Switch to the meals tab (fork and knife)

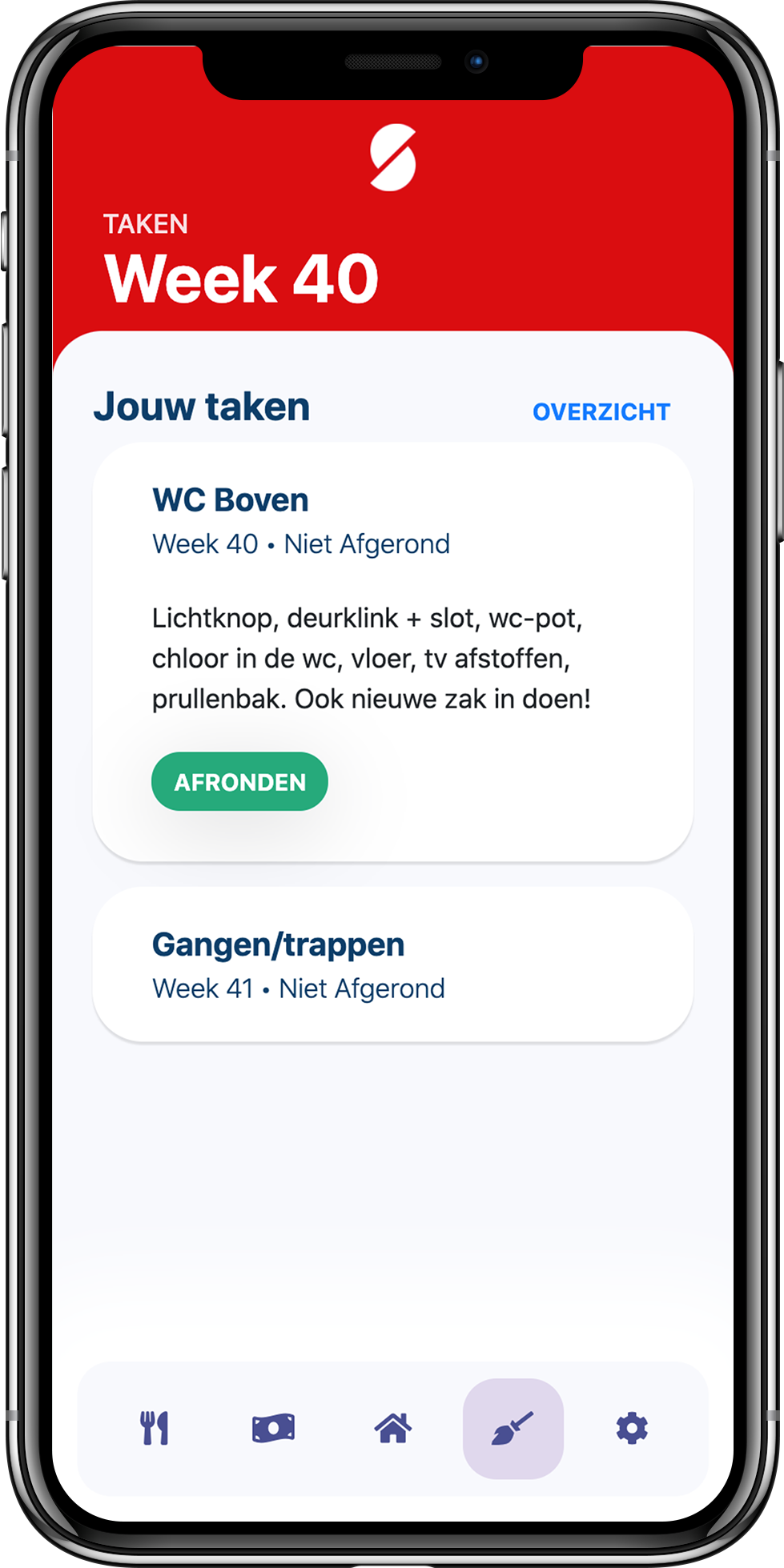(155, 1428)
